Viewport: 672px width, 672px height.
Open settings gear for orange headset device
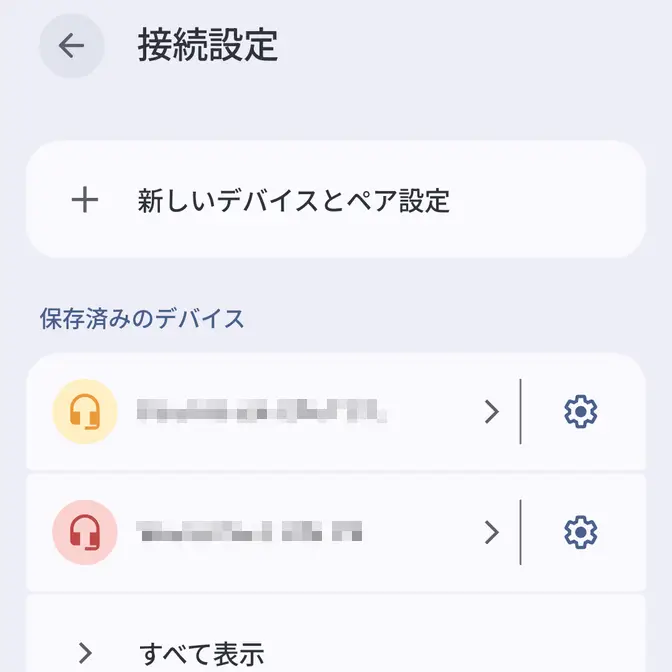(x=580, y=412)
